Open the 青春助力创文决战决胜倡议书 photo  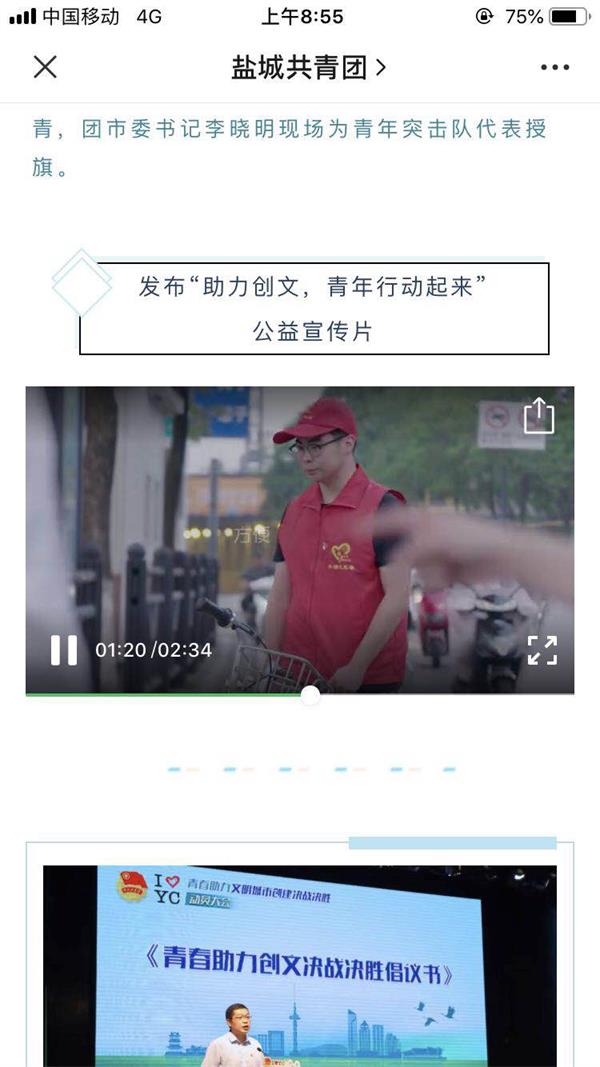tap(299, 965)
